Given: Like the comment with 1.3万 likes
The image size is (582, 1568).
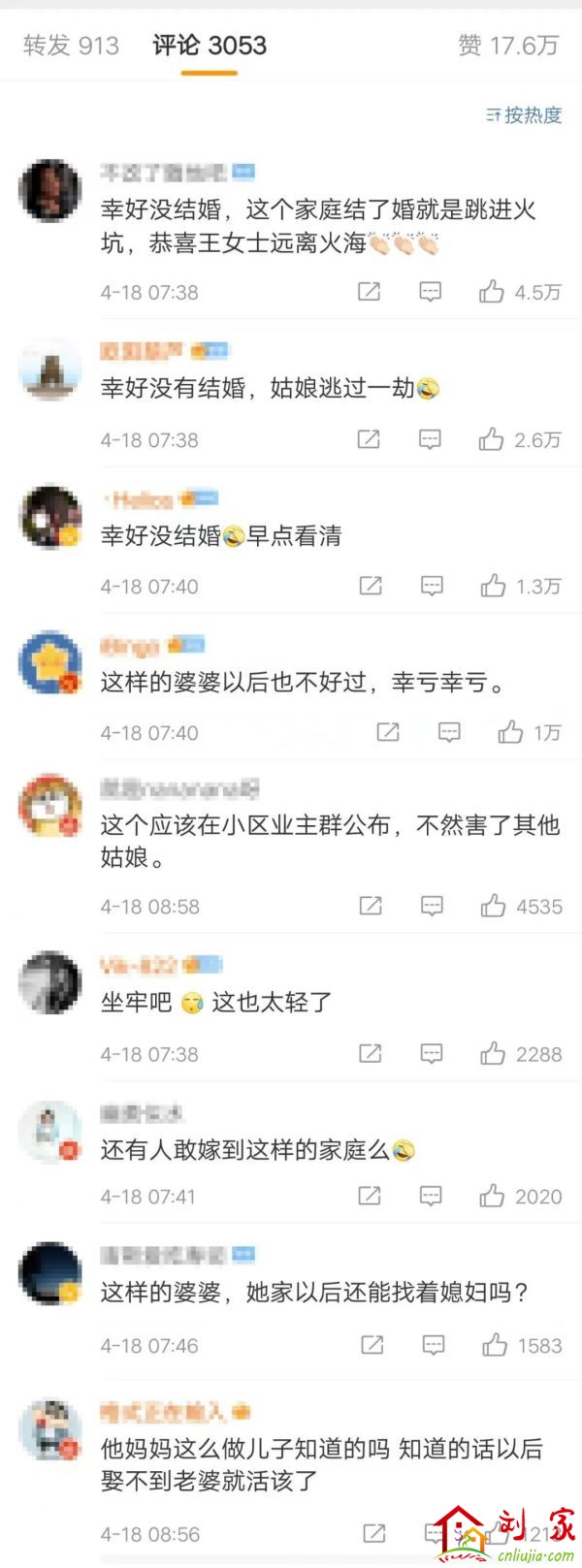Looking at the screenshot, I should (493, 587).
